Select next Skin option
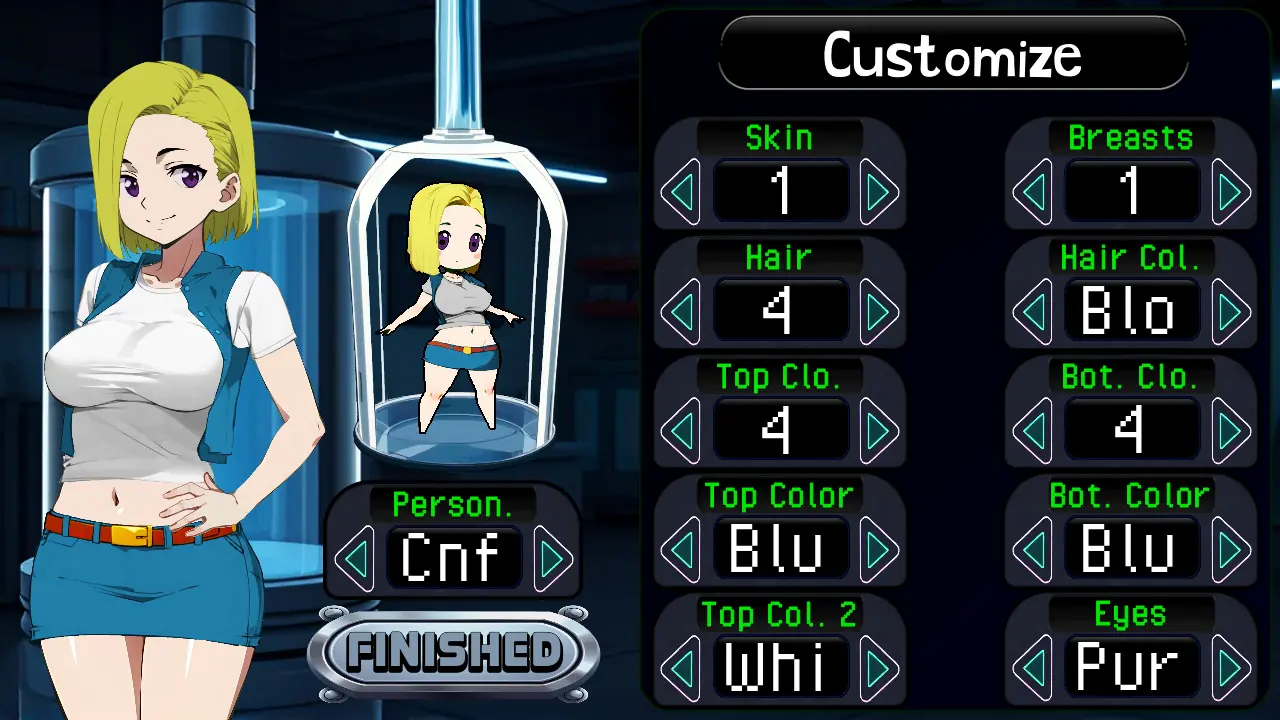Screen dimensions: 1280x720 point(880,192)
